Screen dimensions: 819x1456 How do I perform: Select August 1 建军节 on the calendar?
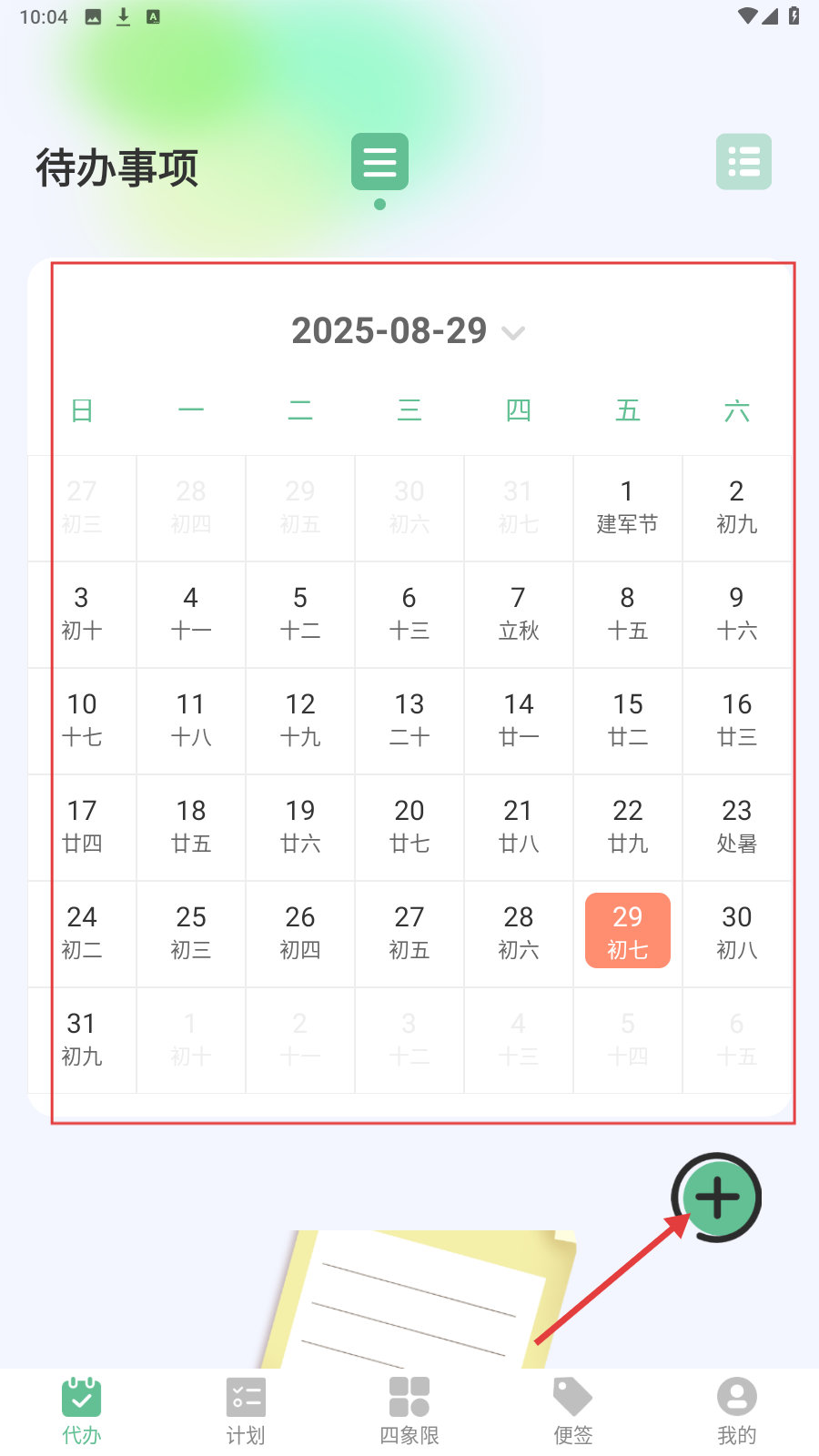coord(628,508)
